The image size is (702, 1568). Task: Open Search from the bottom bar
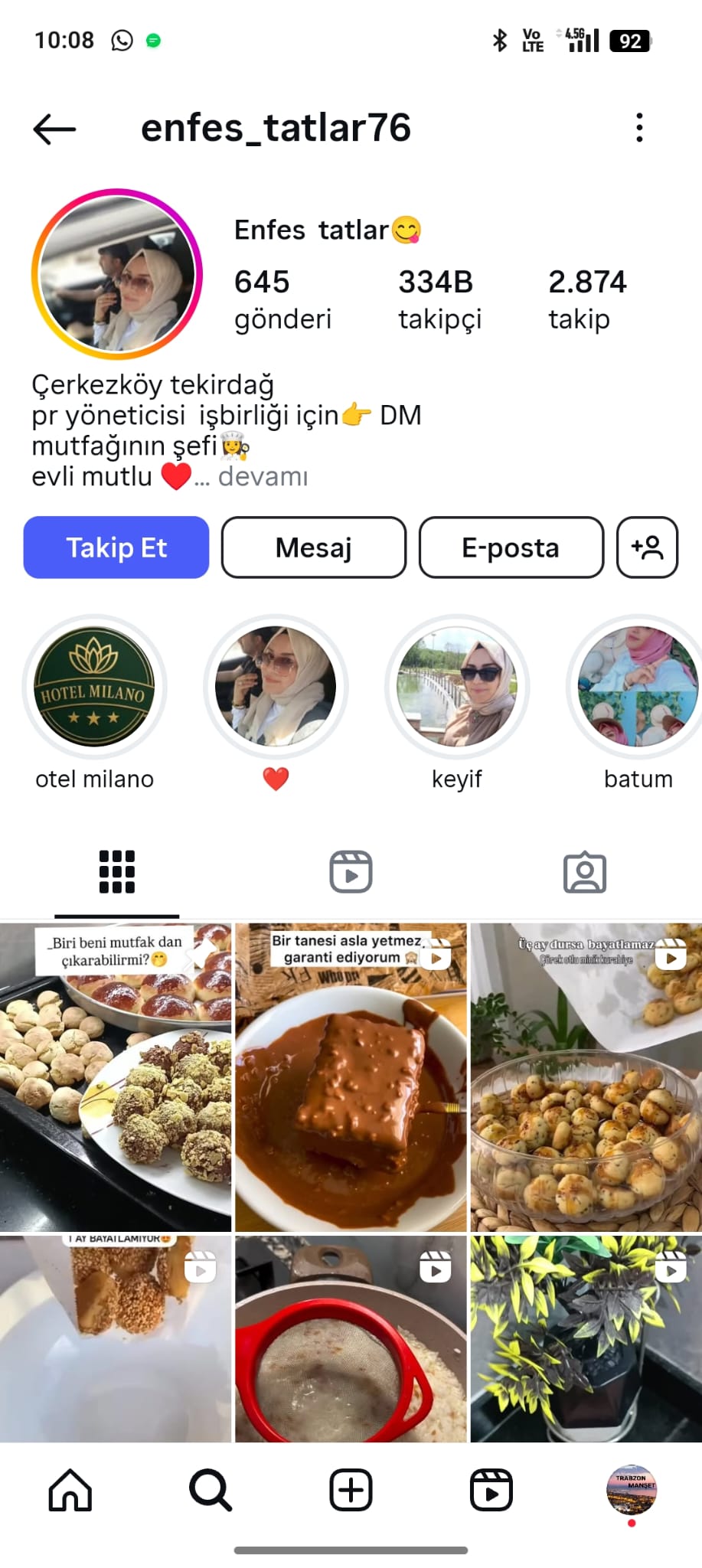[x=211, y=1490]
